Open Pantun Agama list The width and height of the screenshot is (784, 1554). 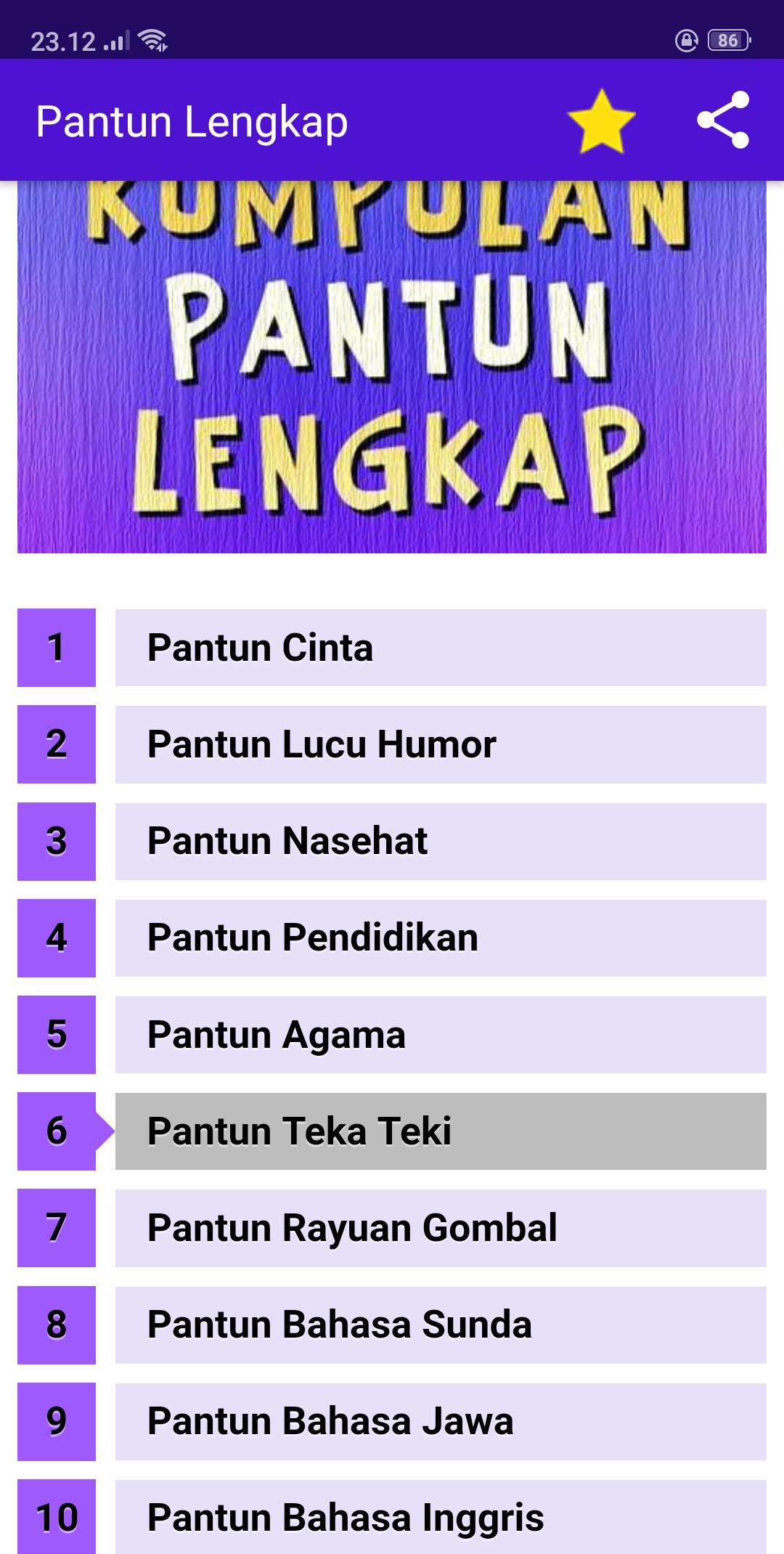click(441, 1034)
